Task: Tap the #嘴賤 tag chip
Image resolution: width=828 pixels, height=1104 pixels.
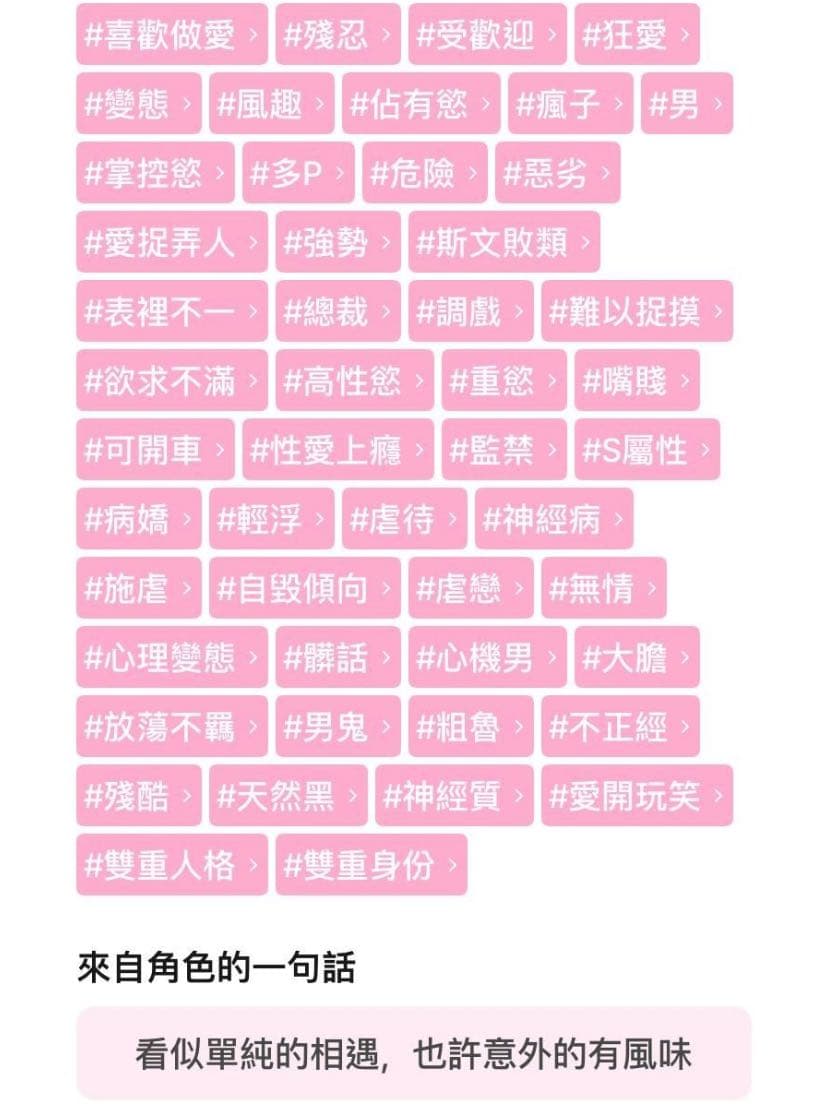Action: pos(636,381)
